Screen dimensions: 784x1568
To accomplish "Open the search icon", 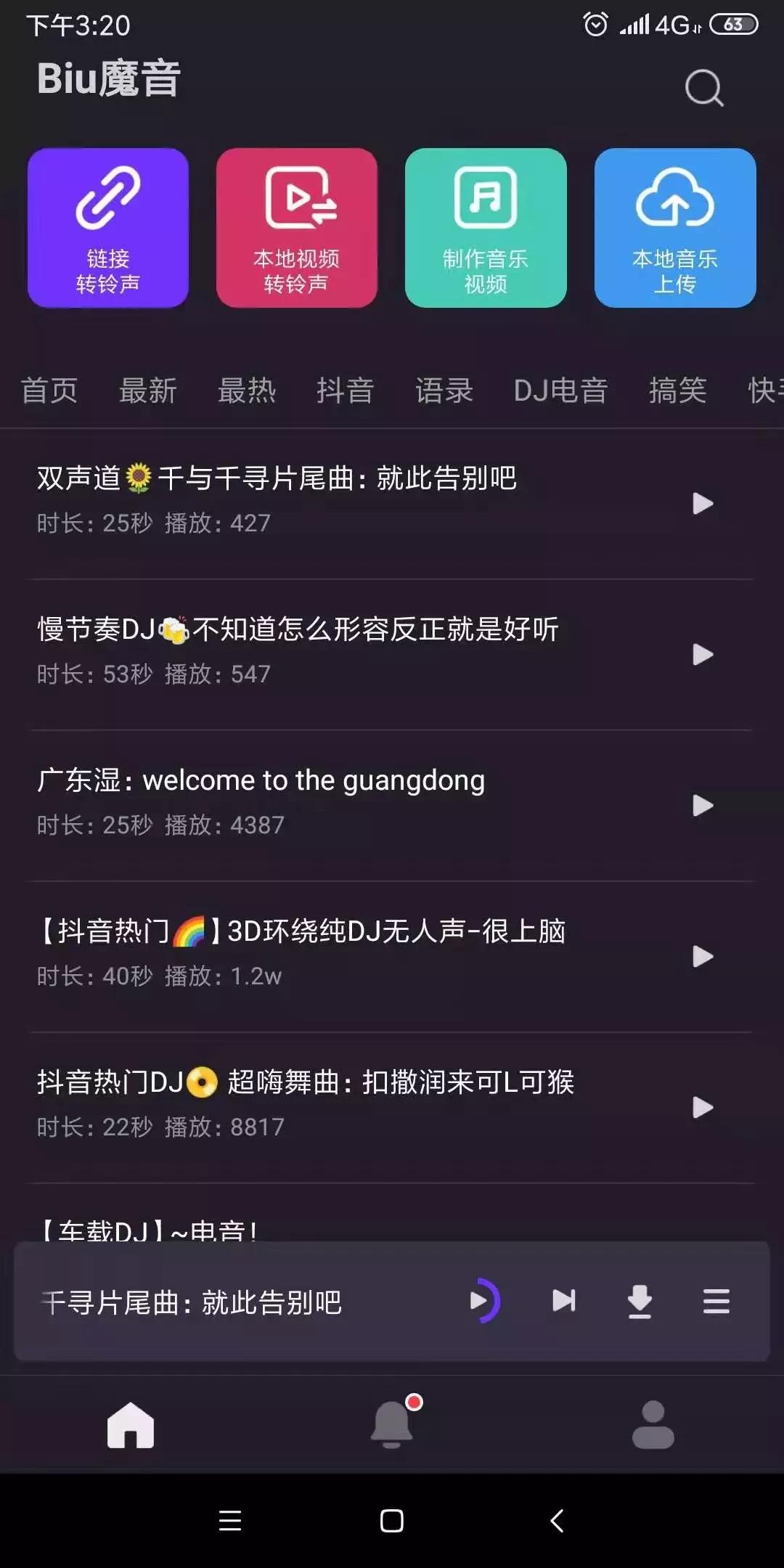I will [702, 87].
